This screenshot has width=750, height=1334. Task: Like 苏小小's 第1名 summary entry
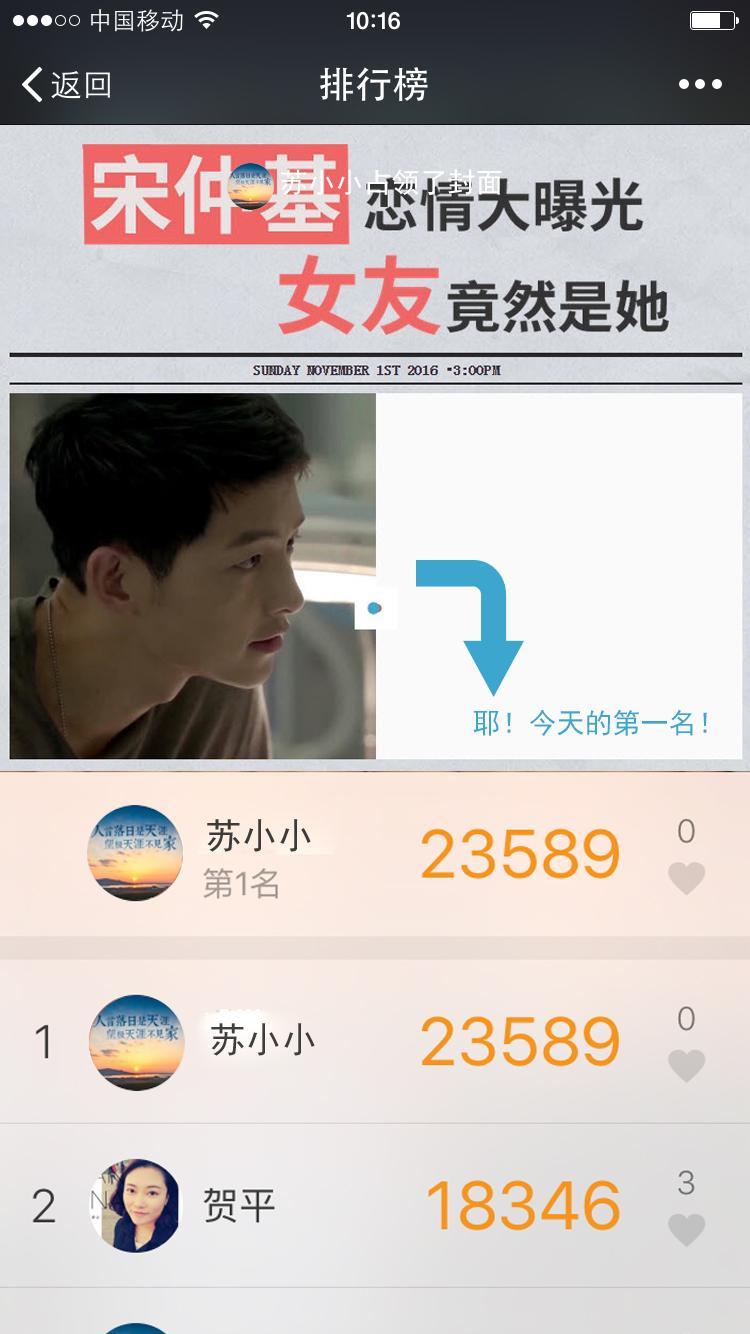[686, 877]
